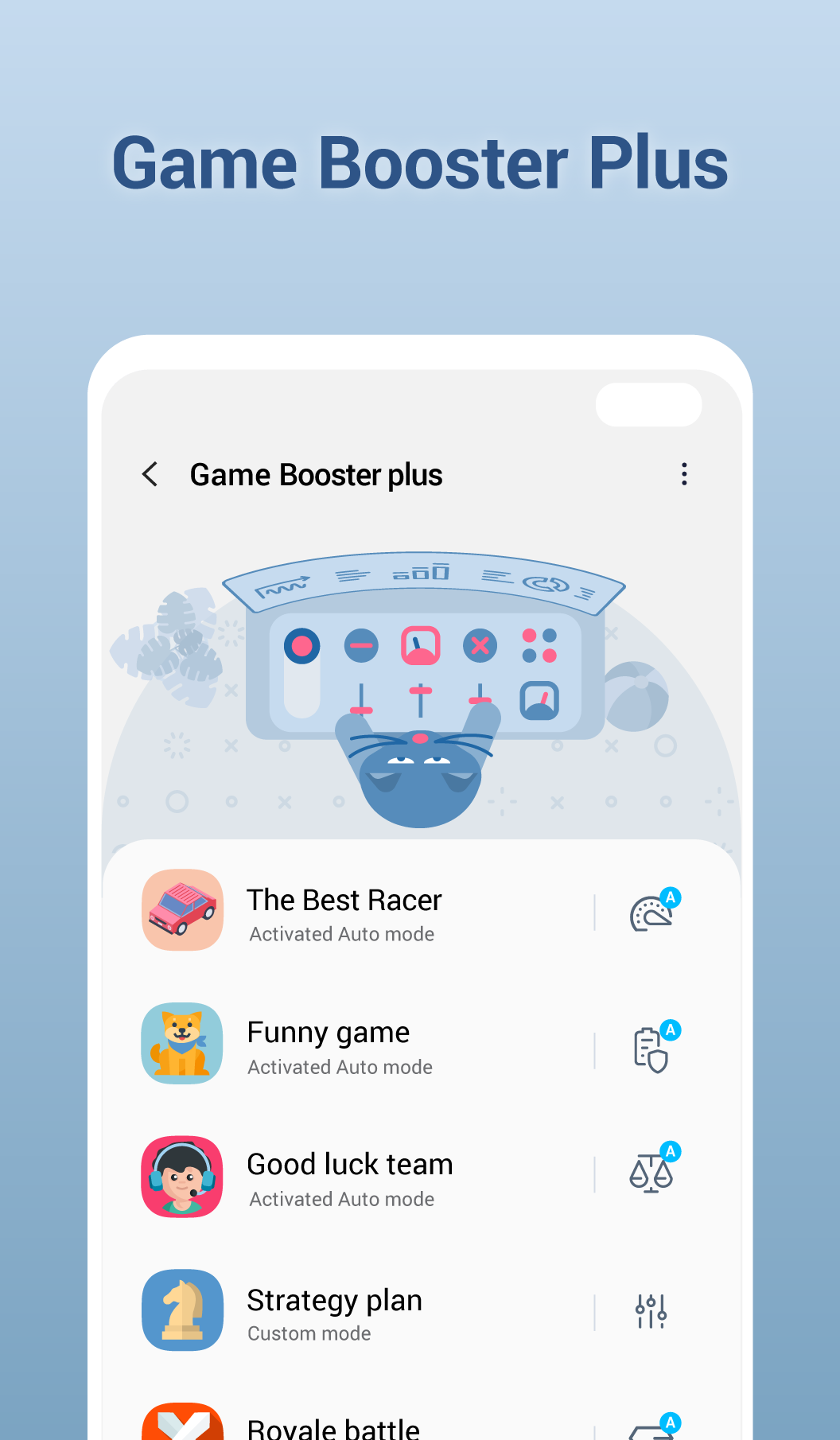Tap the Funny game dog app icon
The width and height of the screenshot is (840, 1440).
[182, 1044]
